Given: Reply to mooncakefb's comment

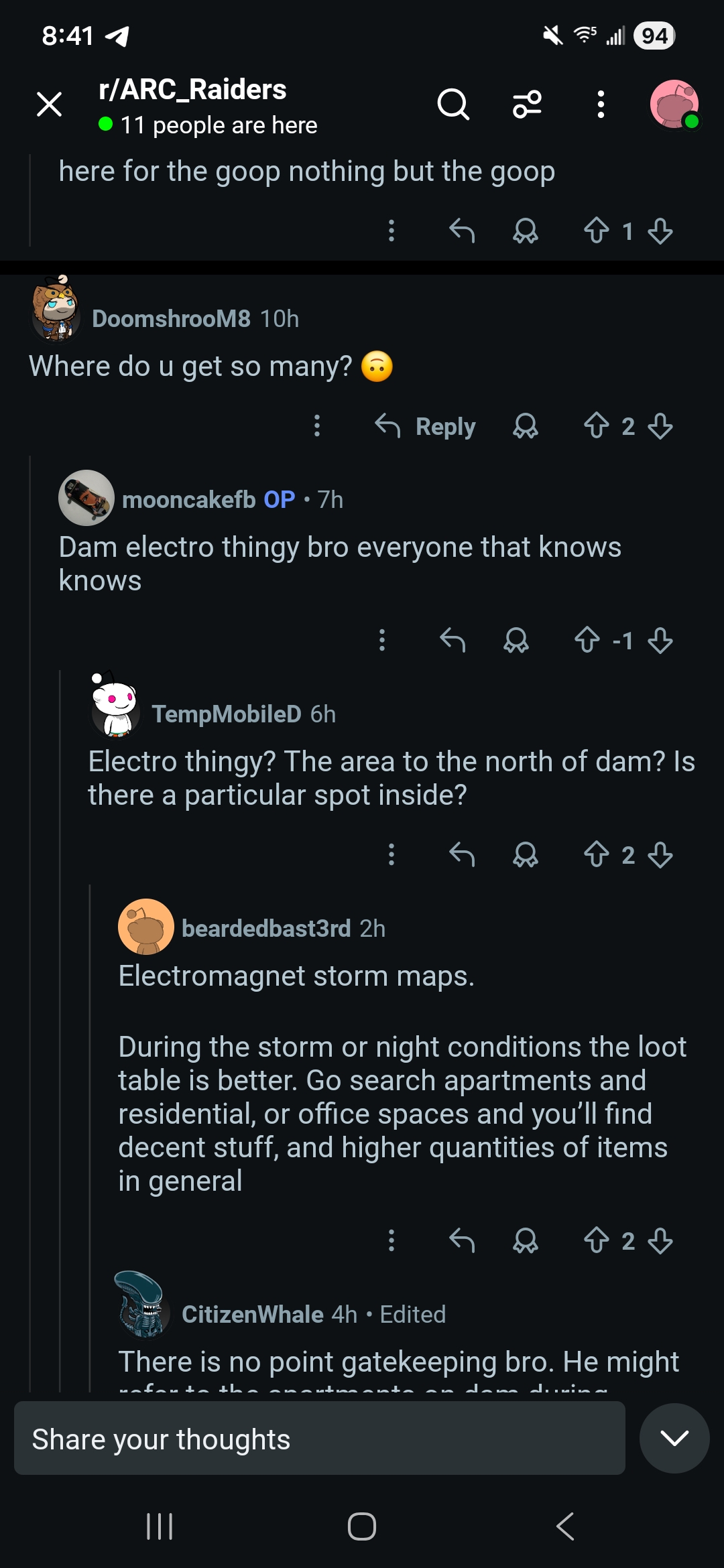Looking at the screenshot, I should point(452,641).
